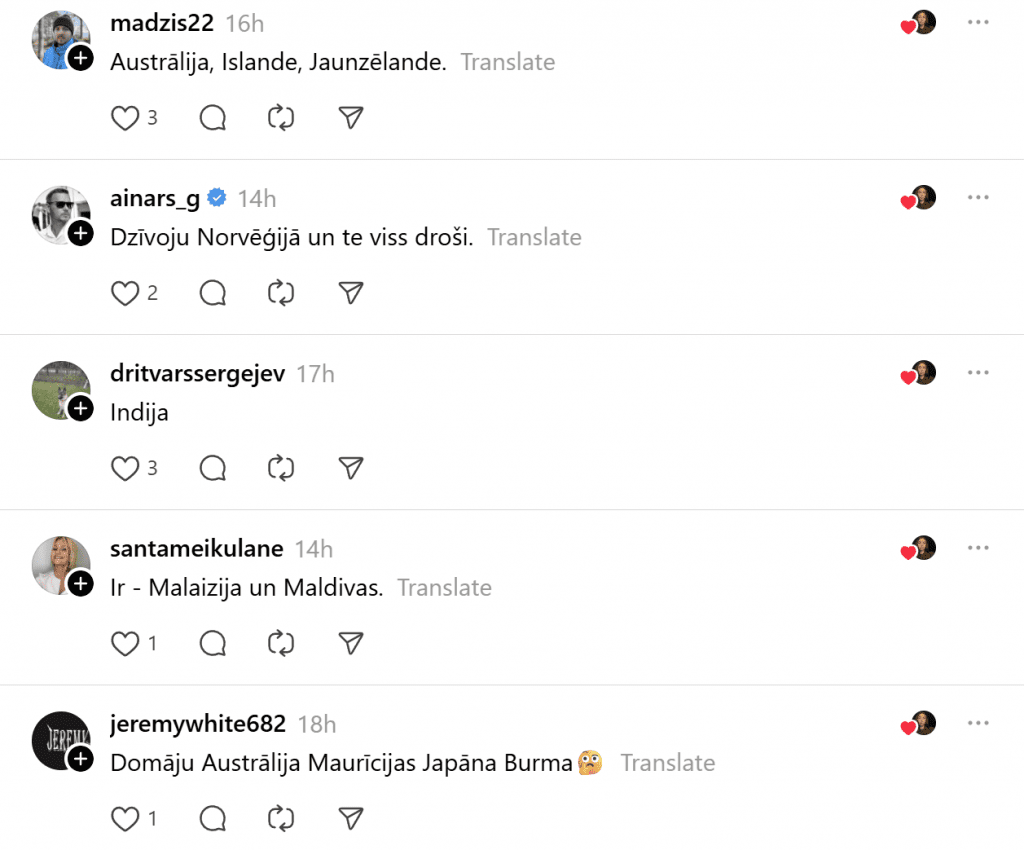The height and width of the screenshot is (850, 1024).
Task: Follow santameikulane via avatar plus badge
Action: coord(81,583)
